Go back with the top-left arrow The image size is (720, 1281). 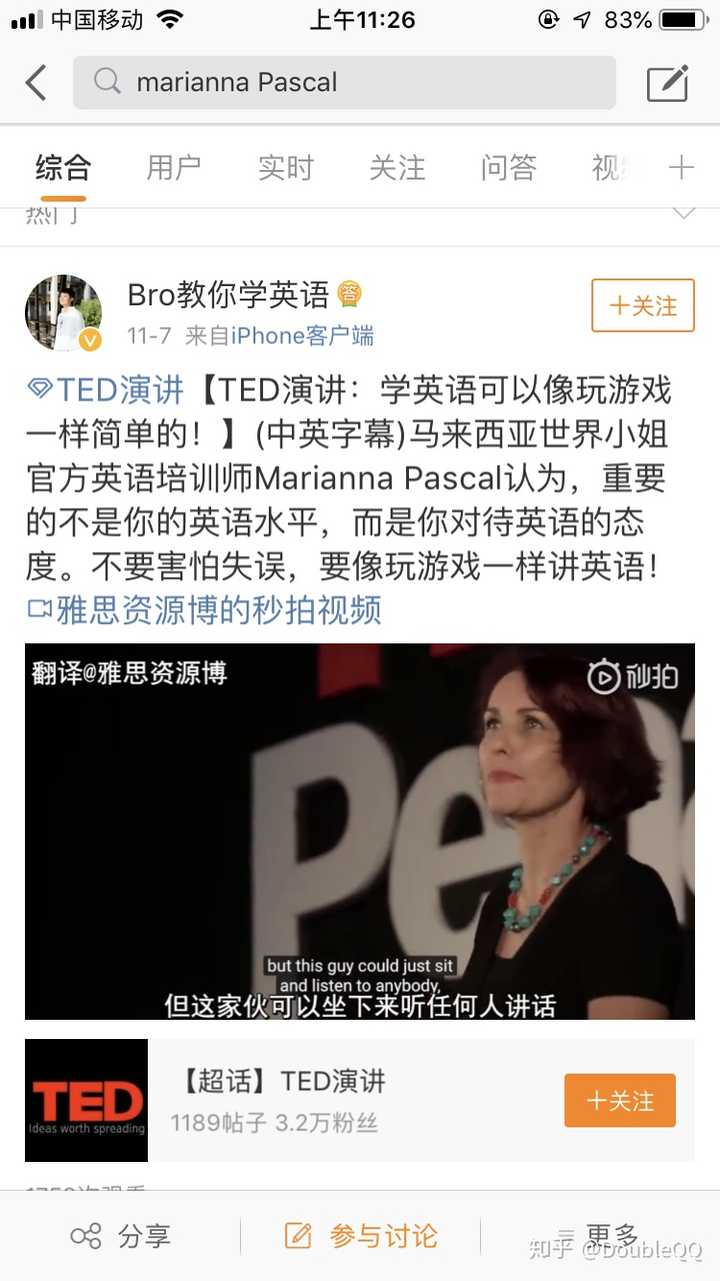point(36,83)
